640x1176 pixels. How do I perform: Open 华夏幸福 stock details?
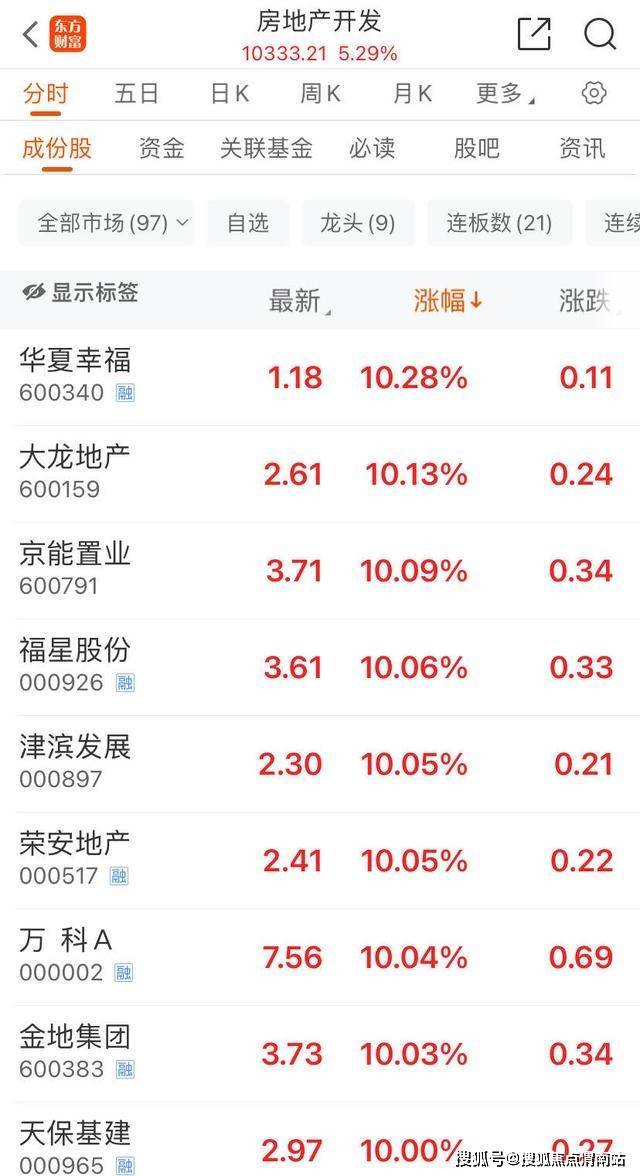pyautogui.click(x=76, y=375)
